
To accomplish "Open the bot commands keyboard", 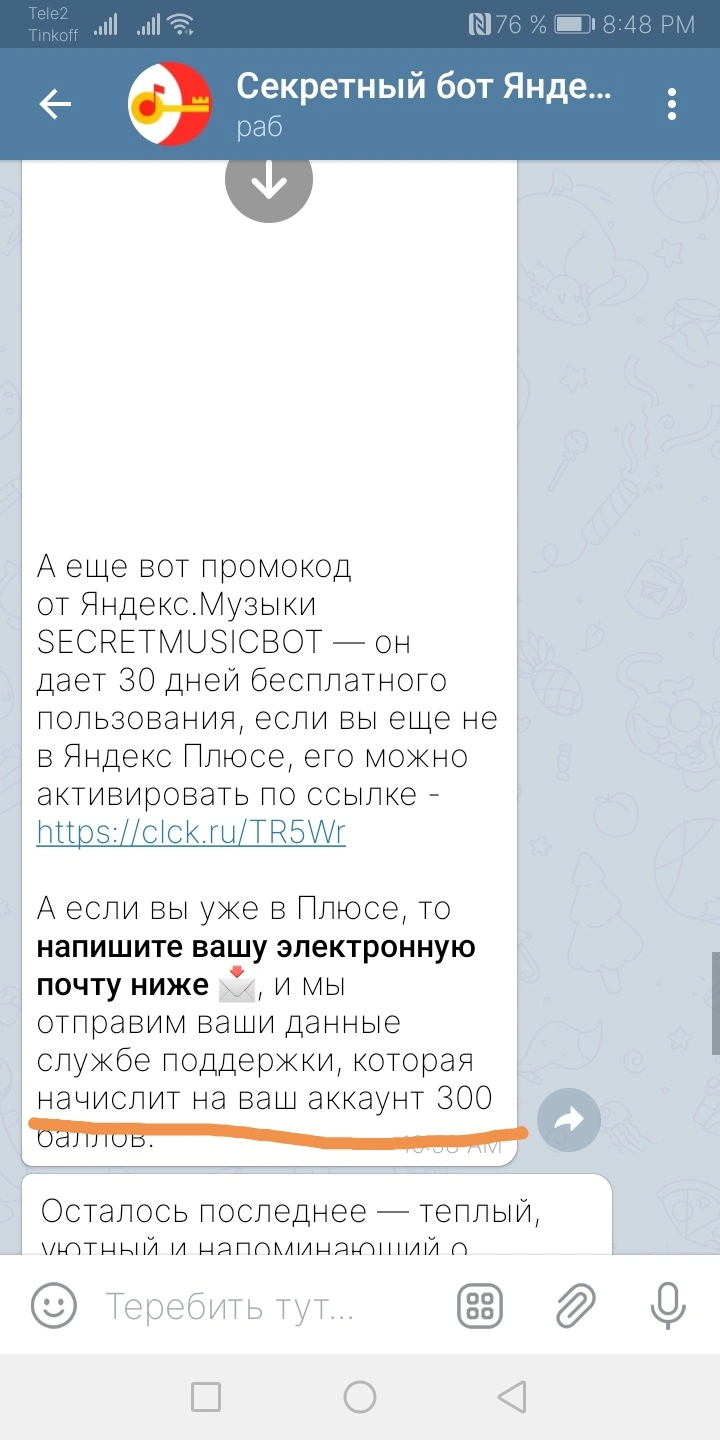I will point(482,1305).
